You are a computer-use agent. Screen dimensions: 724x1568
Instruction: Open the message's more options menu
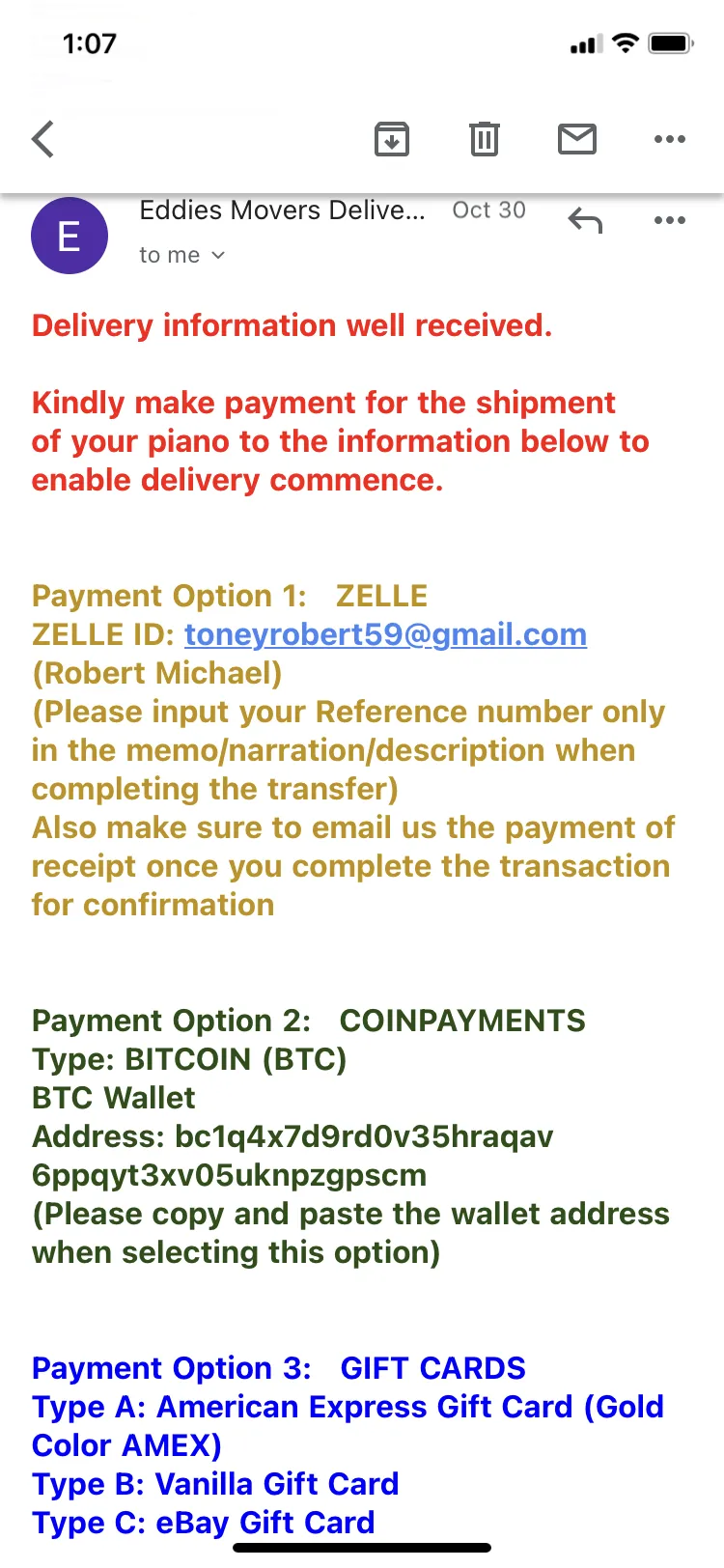(x=669, y=220)
